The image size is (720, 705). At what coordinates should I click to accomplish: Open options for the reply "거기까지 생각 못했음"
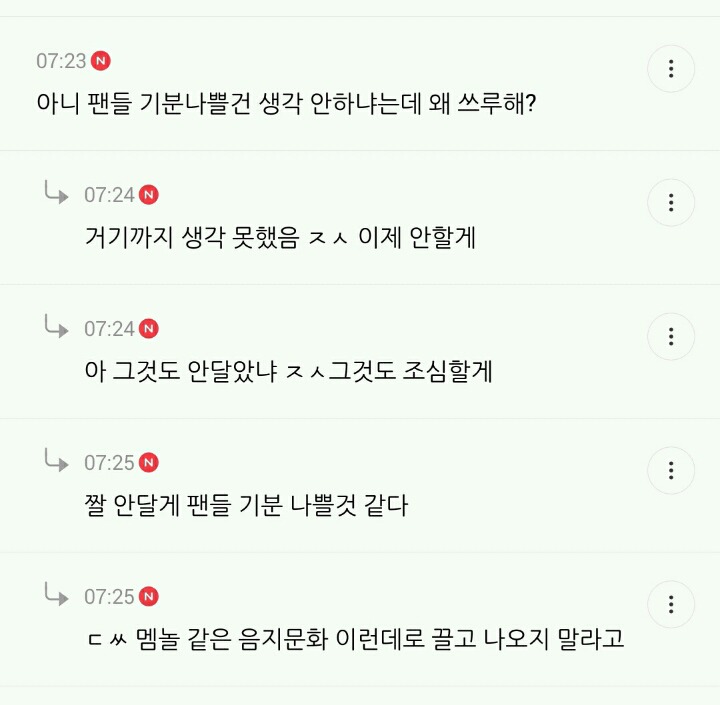(671, 203)
